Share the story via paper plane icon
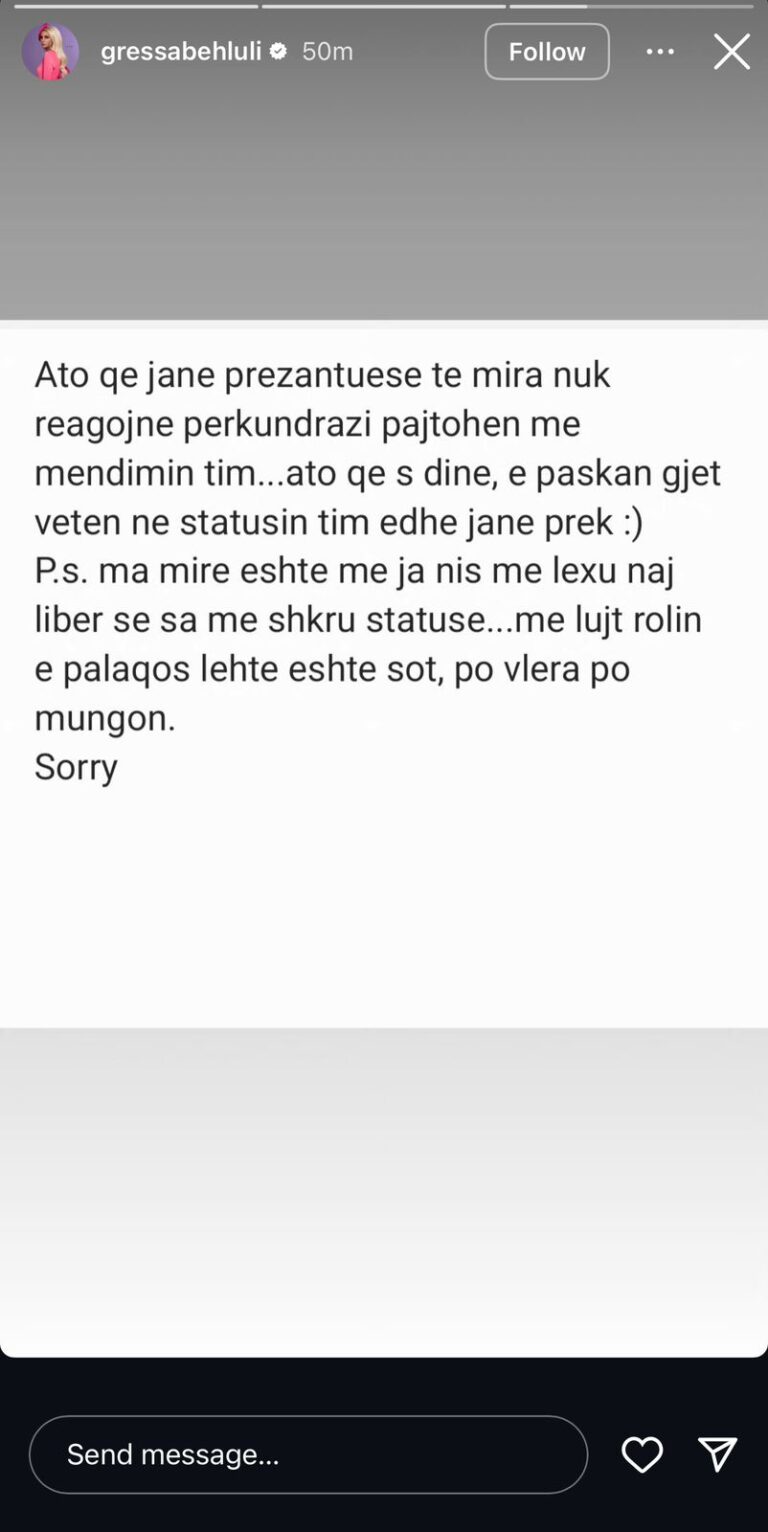768x1532 pixels. point(717,1454)
